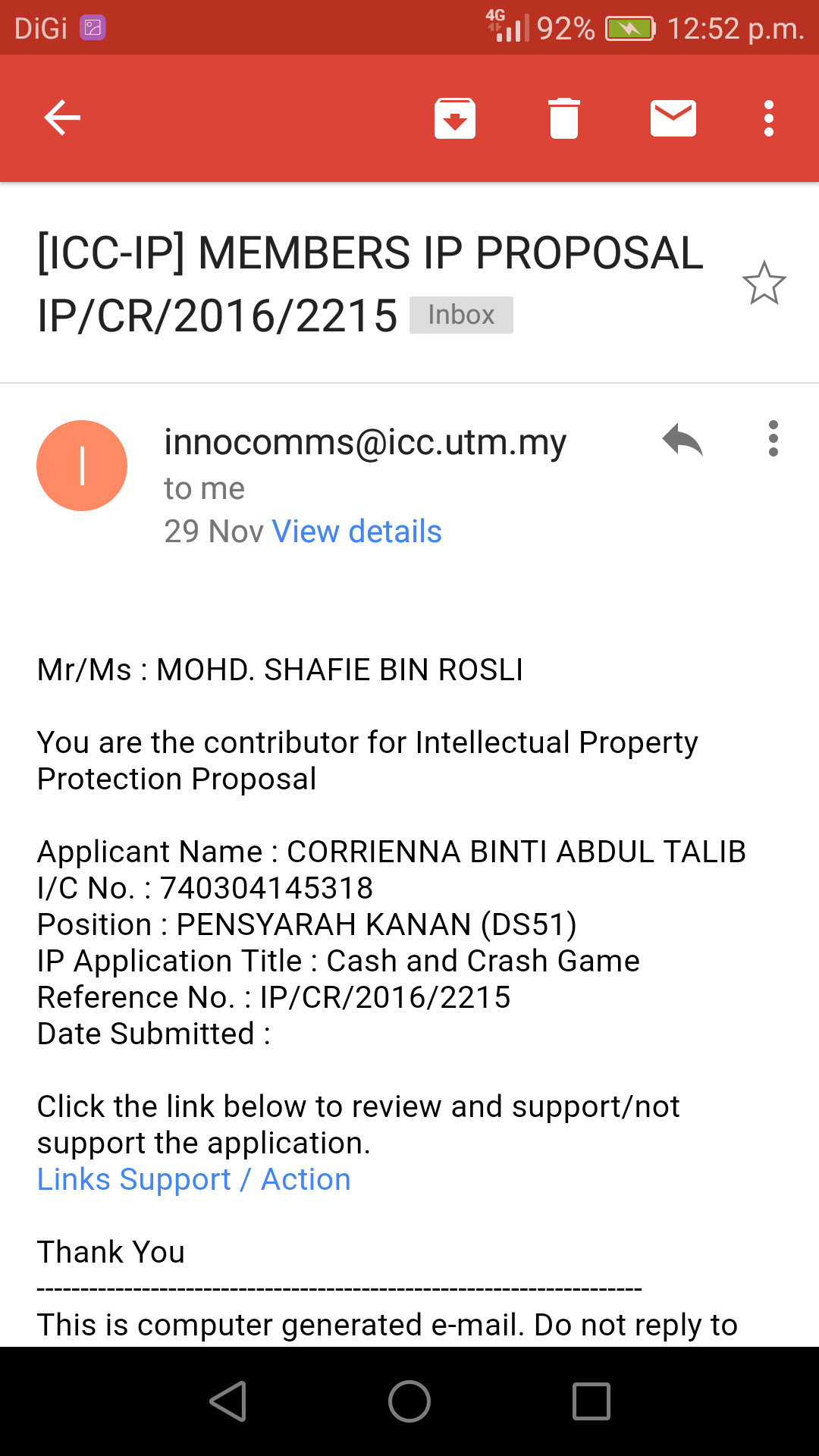Star this IP proposal email
This screenshot has width=819, height=1456.
764,284
